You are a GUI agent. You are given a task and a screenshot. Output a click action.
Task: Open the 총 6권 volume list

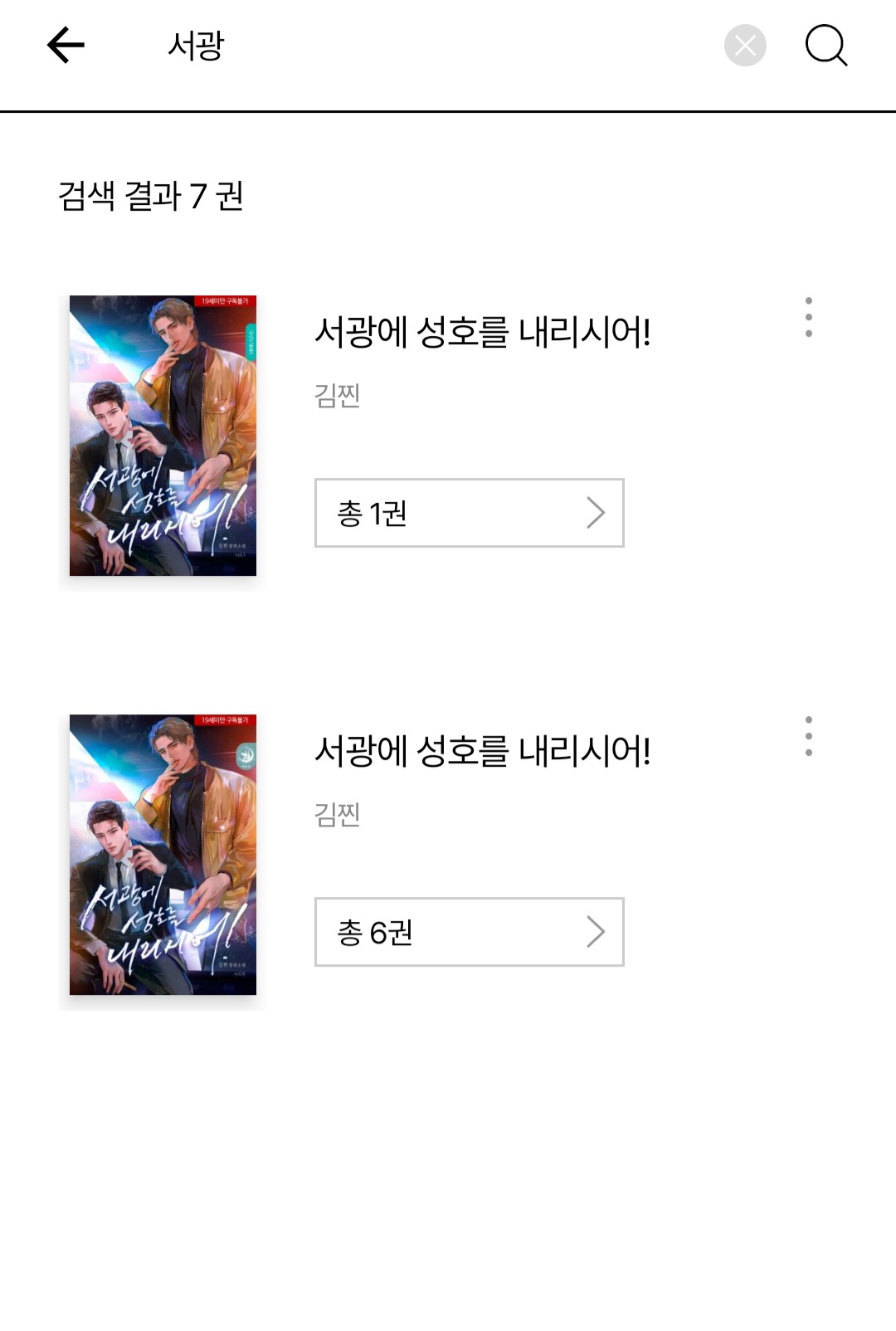pyautogui.click(x=469, y=932)
